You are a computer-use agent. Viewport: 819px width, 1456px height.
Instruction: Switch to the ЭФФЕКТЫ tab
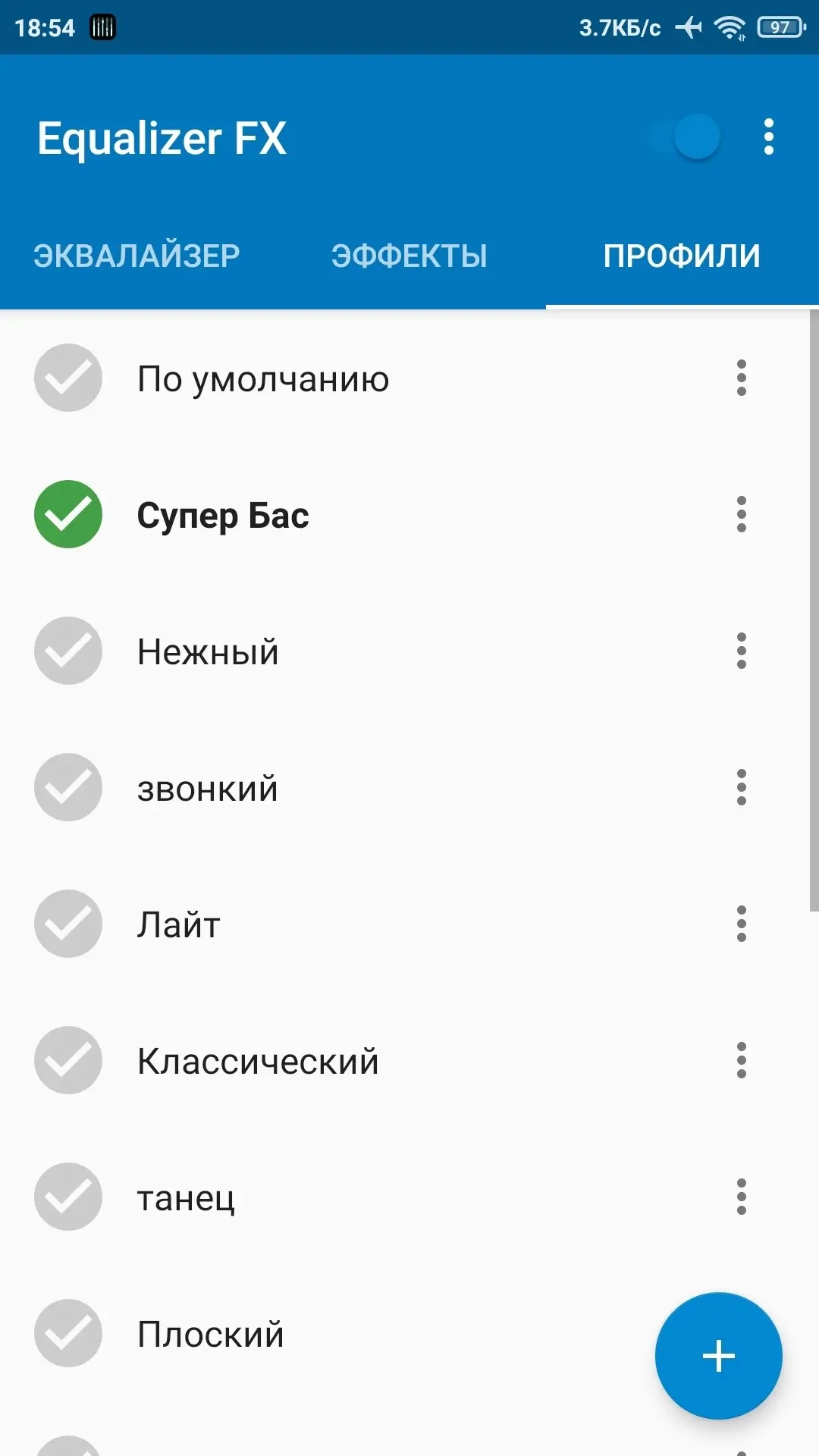pyautogui.click(x=409, y=256)
